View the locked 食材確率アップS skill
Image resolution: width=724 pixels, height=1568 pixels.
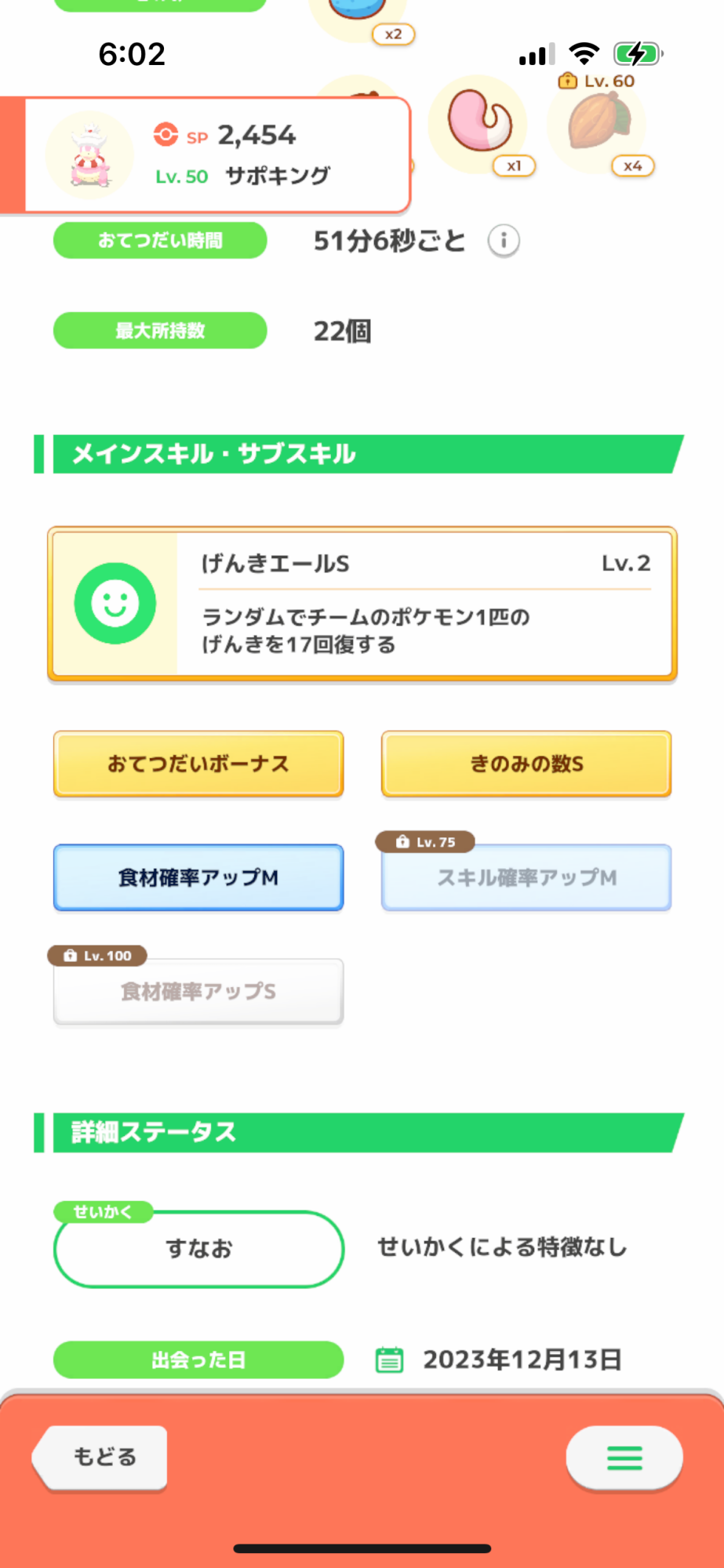198,991
